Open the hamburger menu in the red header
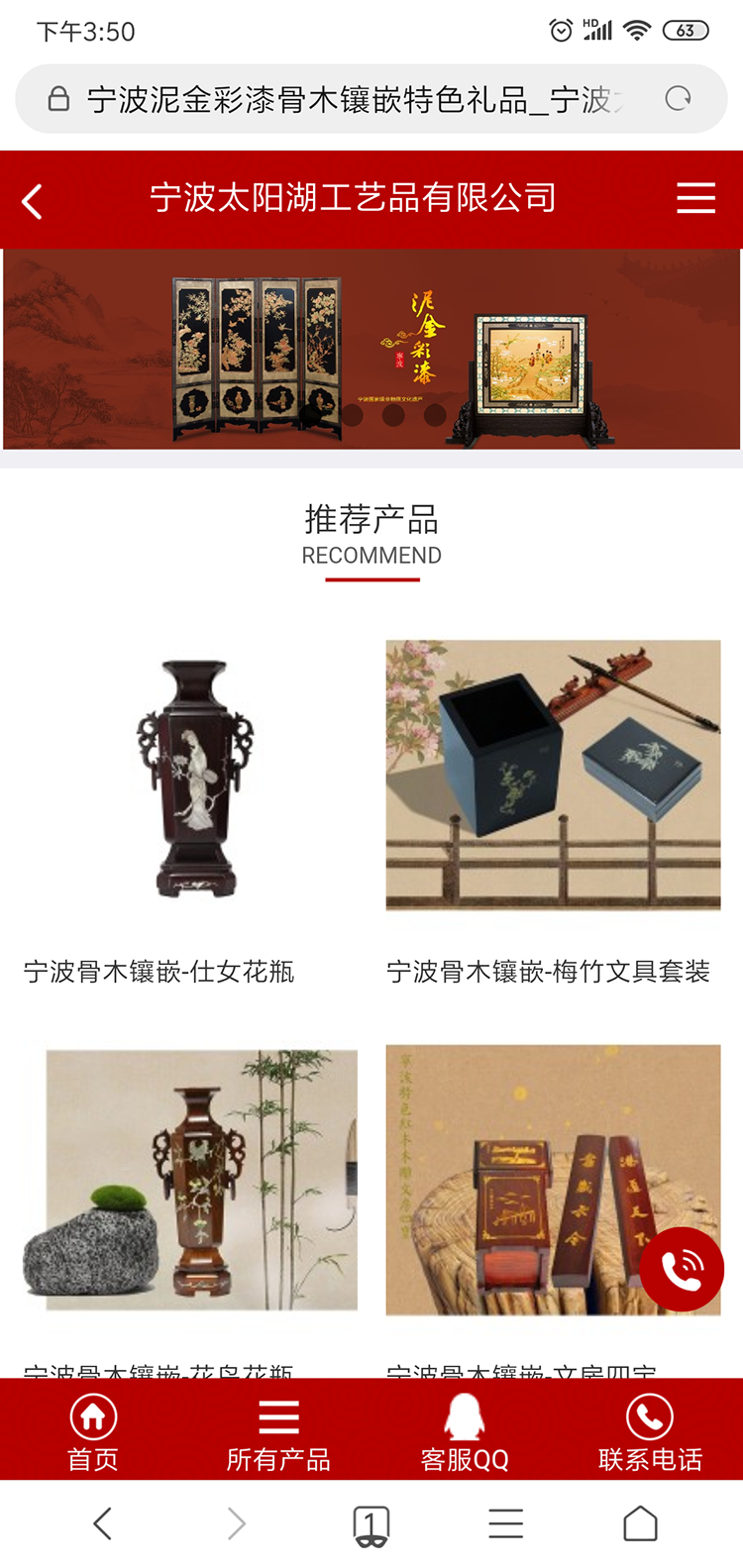Screen dimensions: 743x1568 [695, 199]
